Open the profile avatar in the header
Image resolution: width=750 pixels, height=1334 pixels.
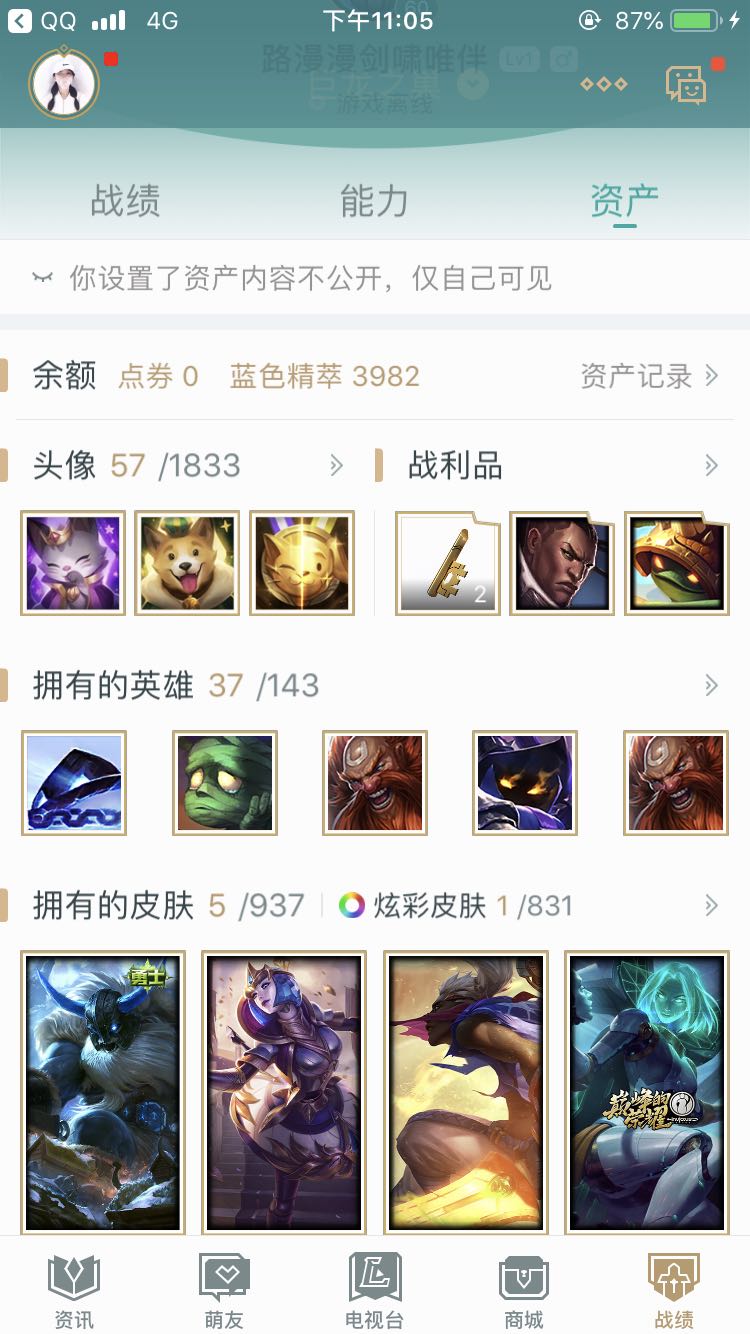[65, 84]
